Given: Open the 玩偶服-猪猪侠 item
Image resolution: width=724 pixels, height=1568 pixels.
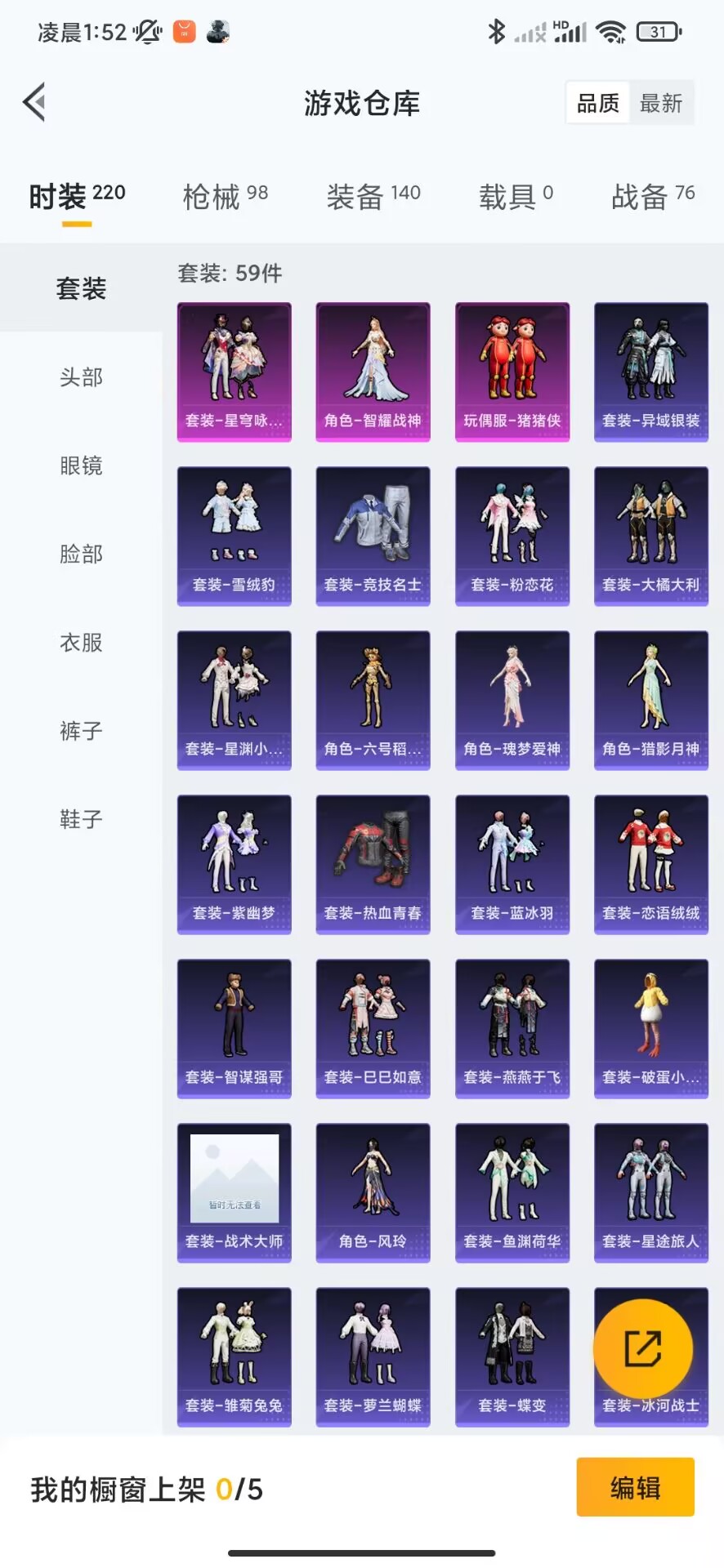Looking at the screenshot, I should [x=512, y=372].
